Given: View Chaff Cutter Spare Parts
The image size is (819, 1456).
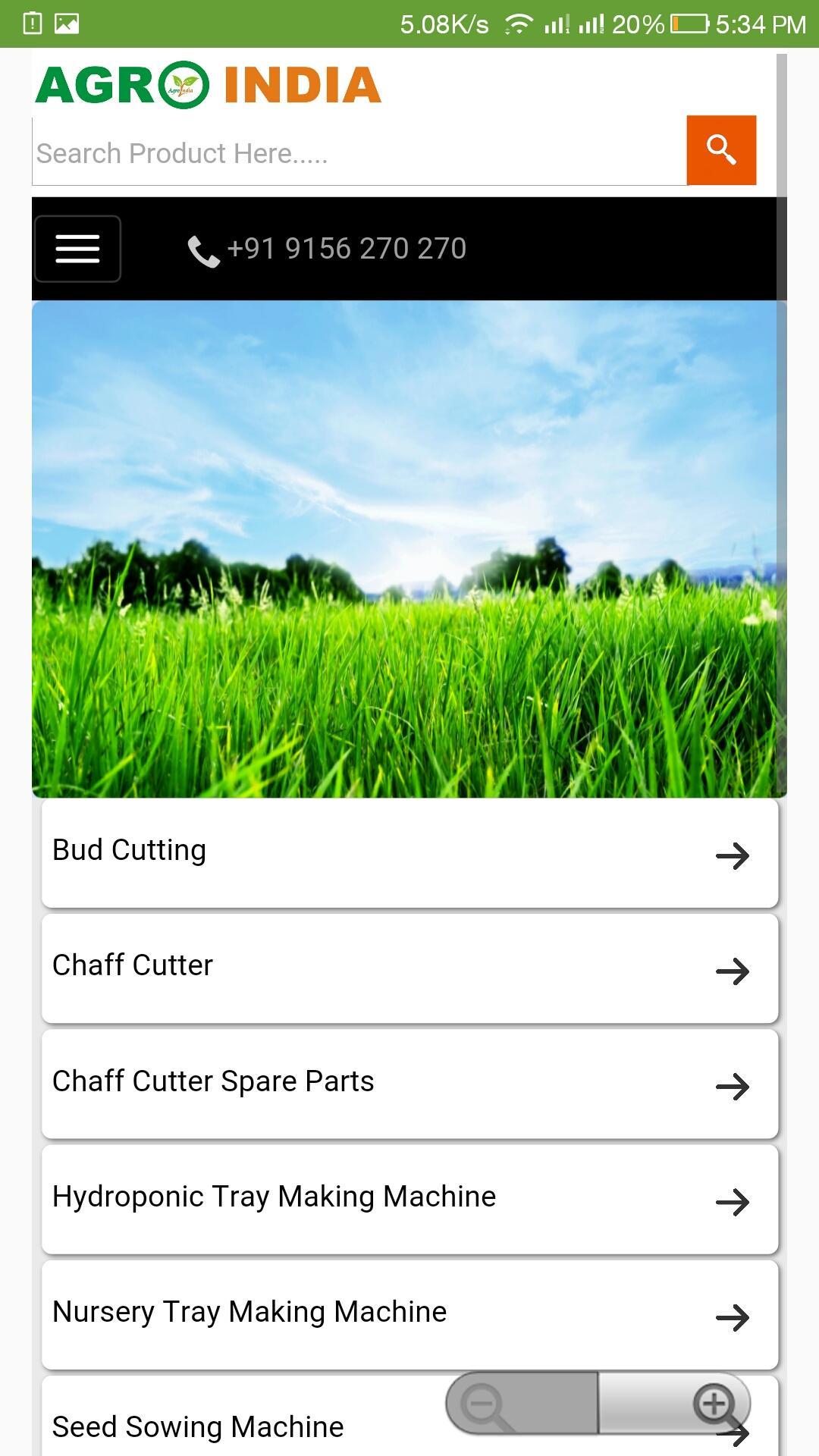Looking at the screenshot, I should (409, 1083).
